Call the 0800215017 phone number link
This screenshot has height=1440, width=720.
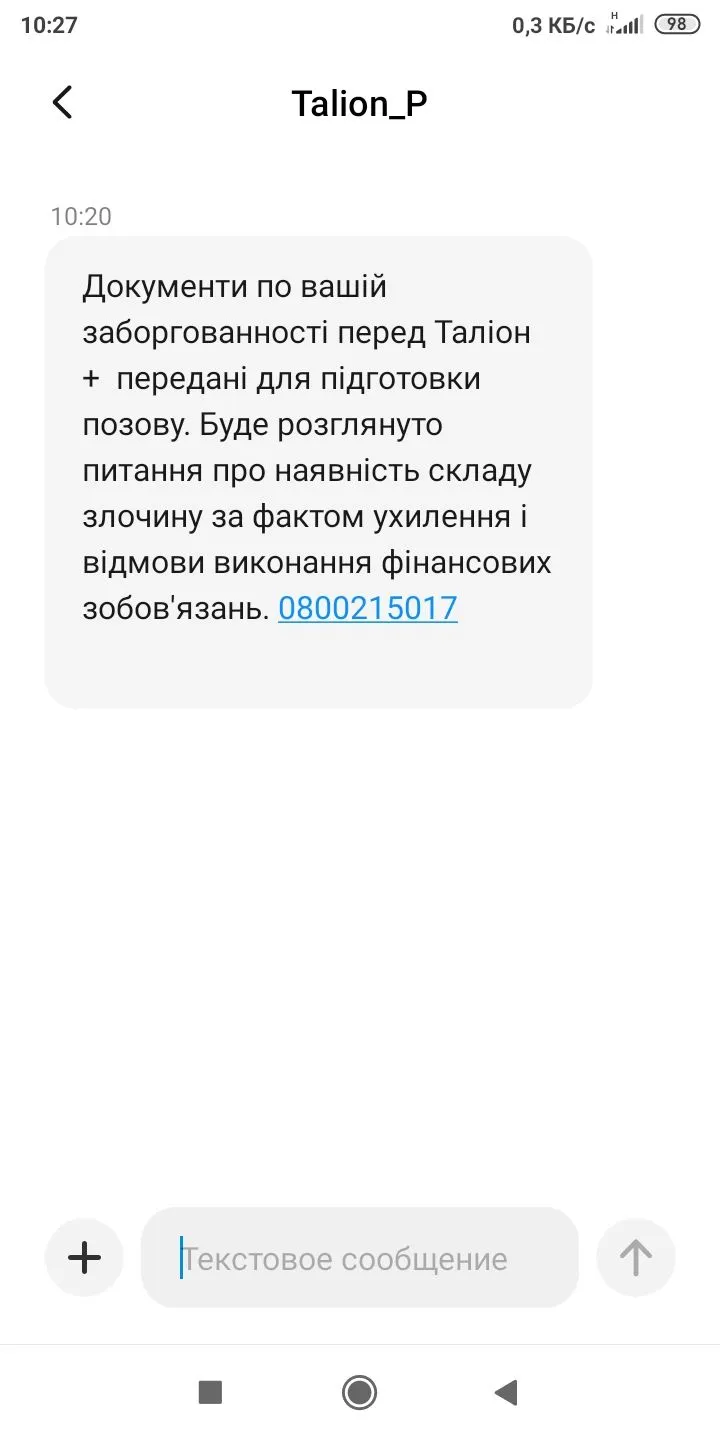367,607
